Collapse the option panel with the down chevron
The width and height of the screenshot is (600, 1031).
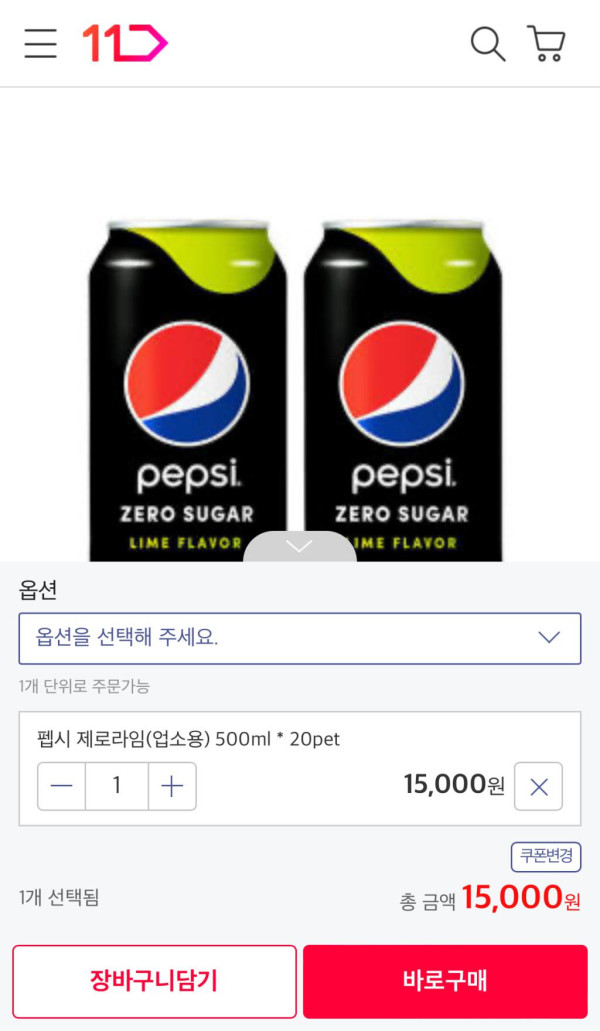click(x=300, y=546)
